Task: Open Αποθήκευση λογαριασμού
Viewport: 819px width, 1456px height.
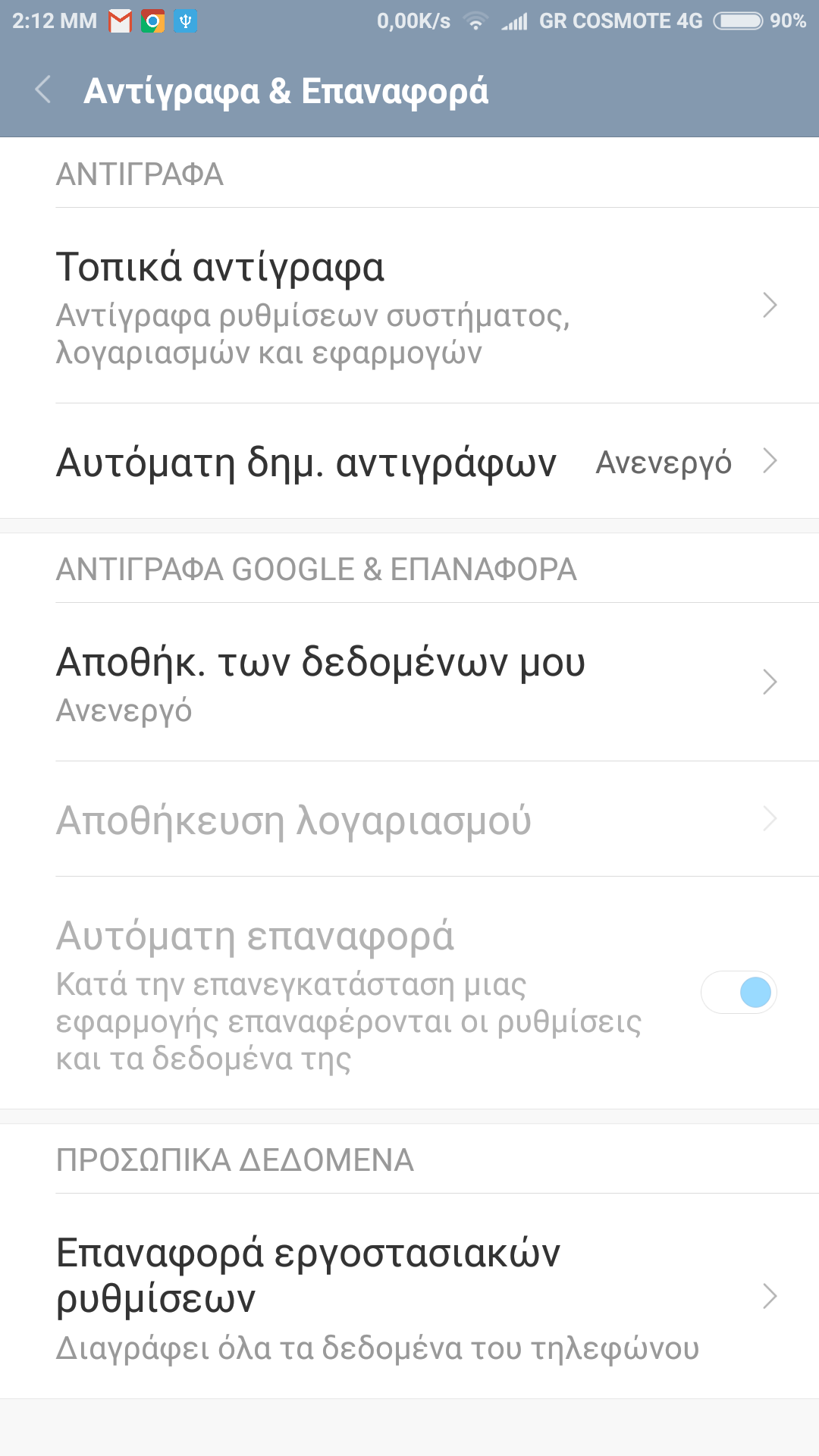Action: [409, 820]
